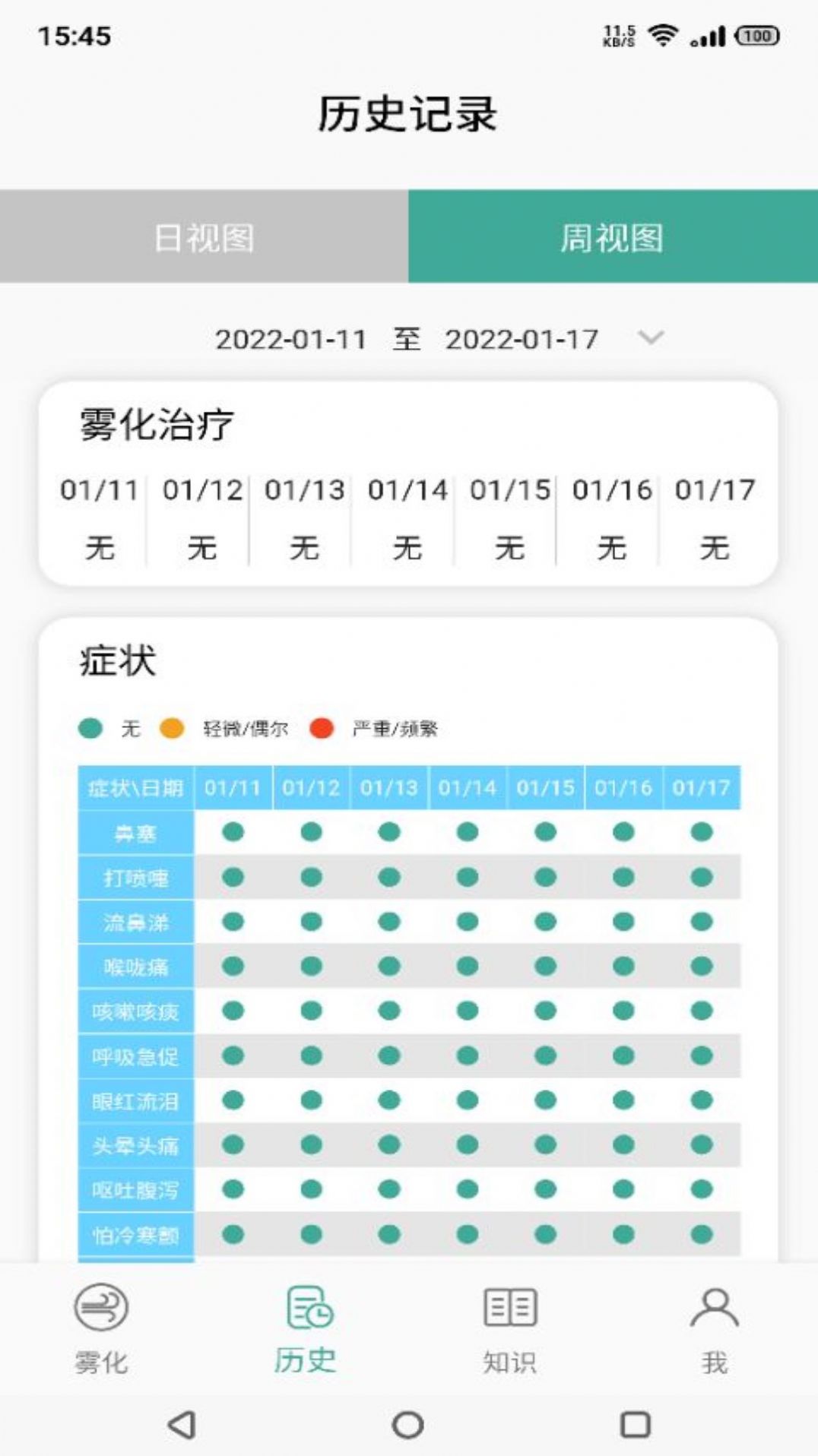
Task: Toggle the 咳嗽咳痰 dot under 01/14
Action: pos(467,1010)
